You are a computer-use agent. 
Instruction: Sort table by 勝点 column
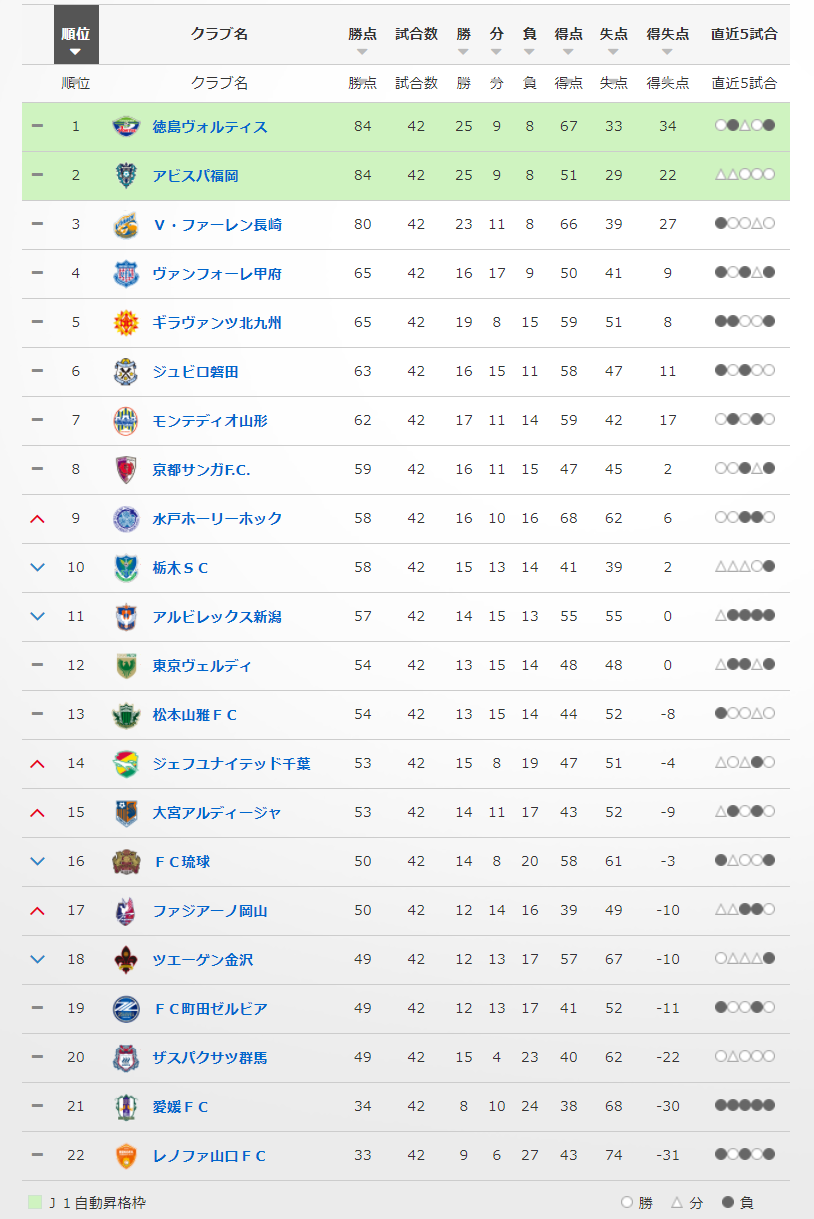[x=362, y=40]
